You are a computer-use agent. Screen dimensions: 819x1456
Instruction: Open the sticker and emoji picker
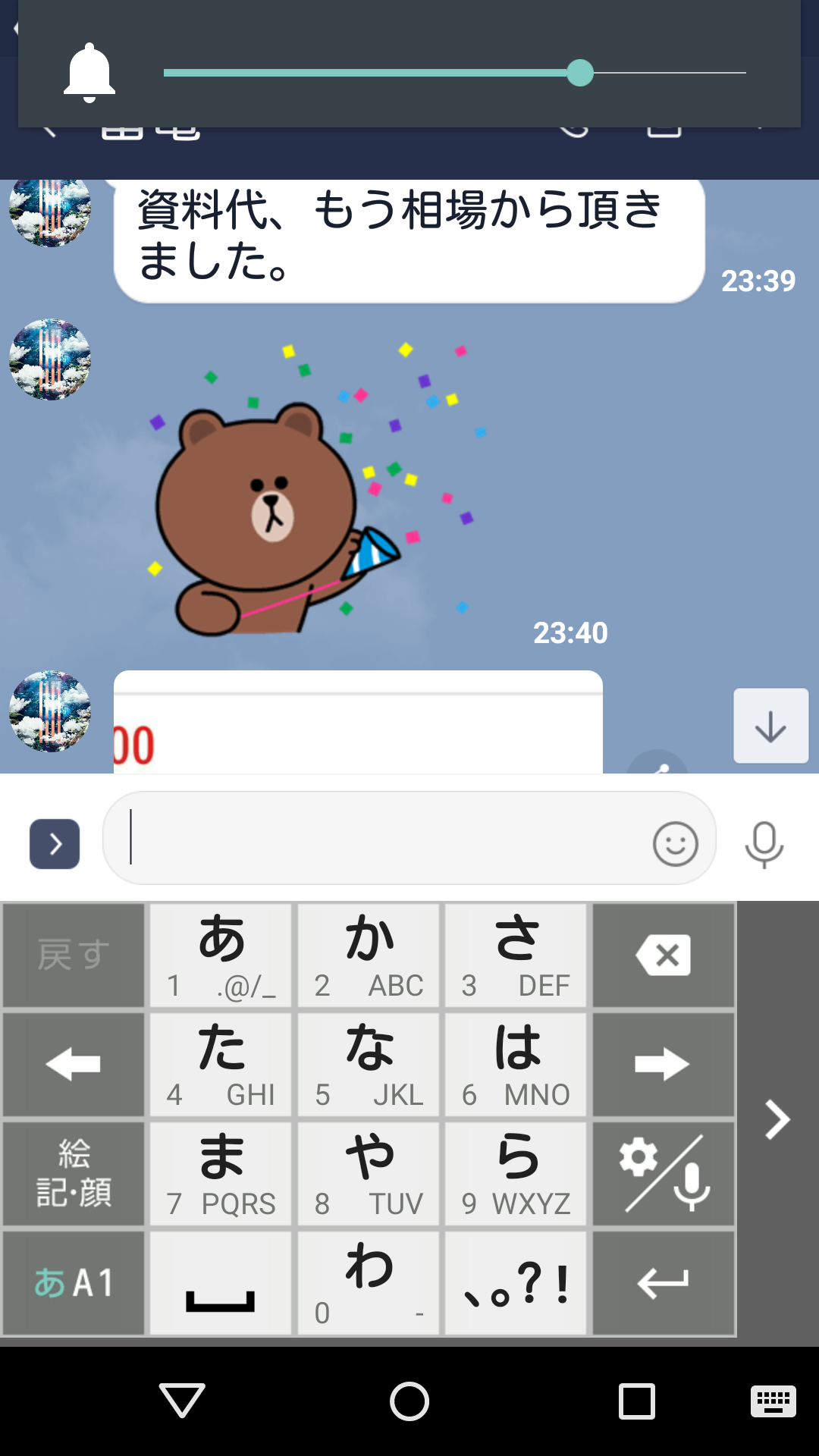click(x=675, y=843)
